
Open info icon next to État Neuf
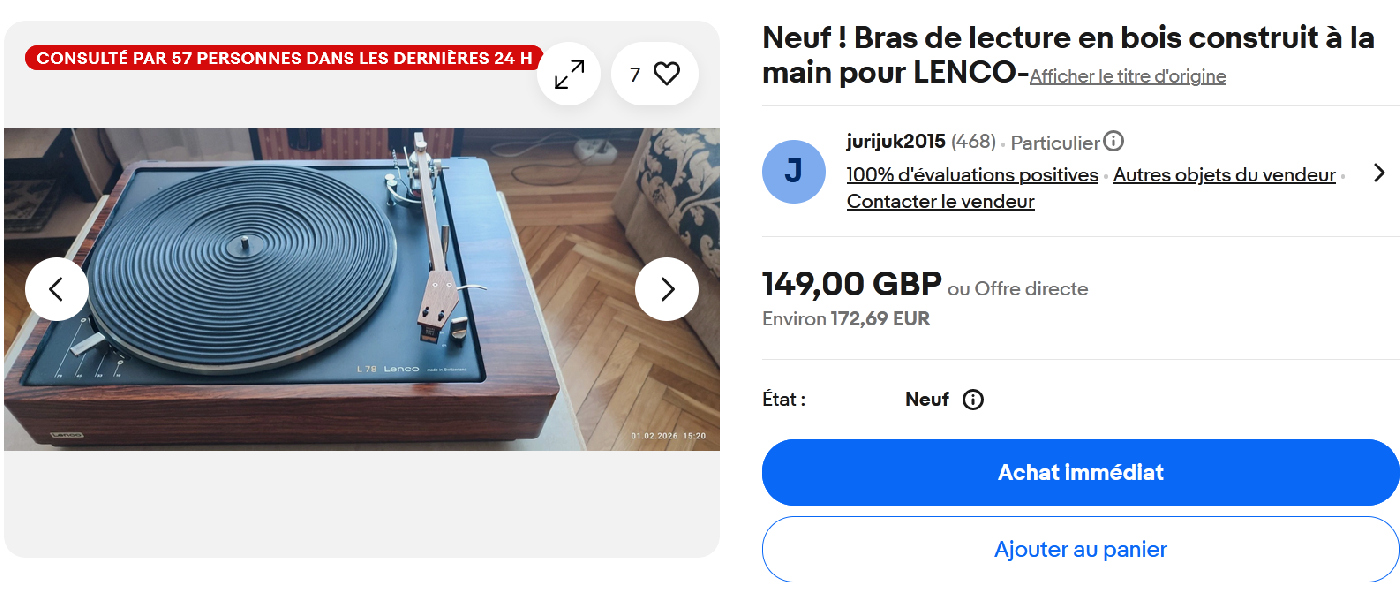tap(973, 400)
